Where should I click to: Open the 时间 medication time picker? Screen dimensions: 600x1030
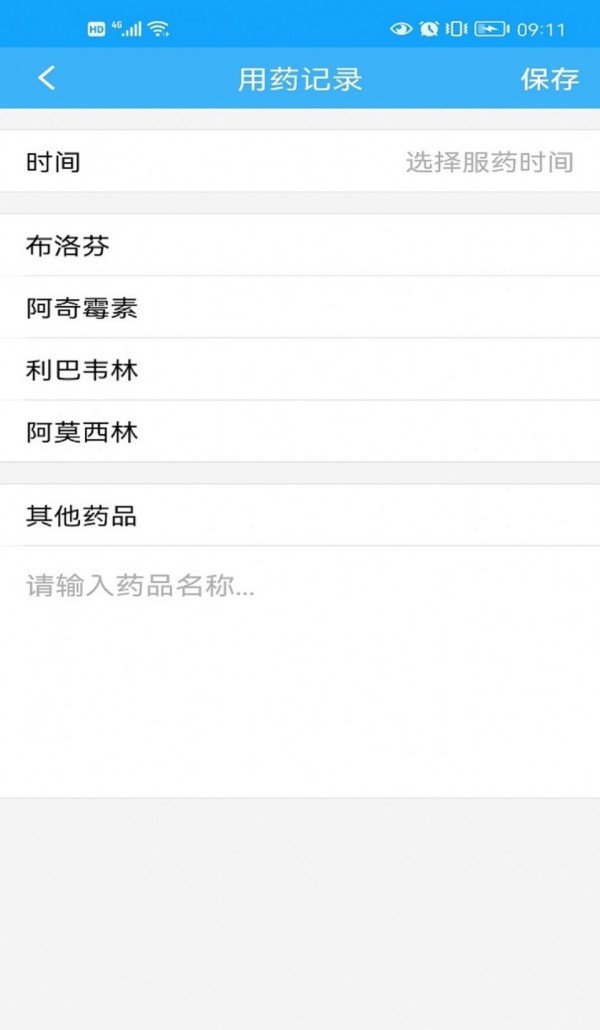click(x=300, y=162)
